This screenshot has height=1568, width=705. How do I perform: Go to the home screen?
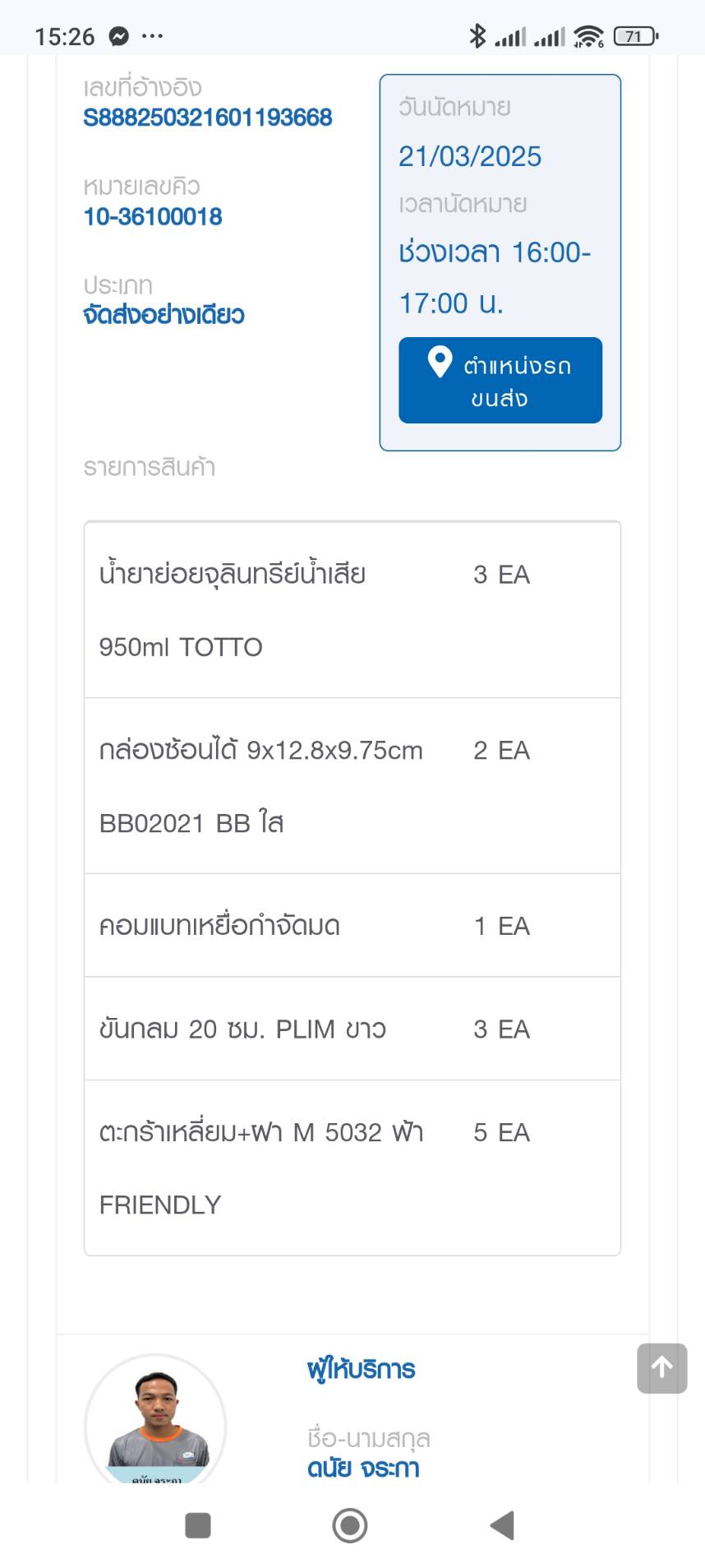pyautogui.click(x=350, y=1525)
